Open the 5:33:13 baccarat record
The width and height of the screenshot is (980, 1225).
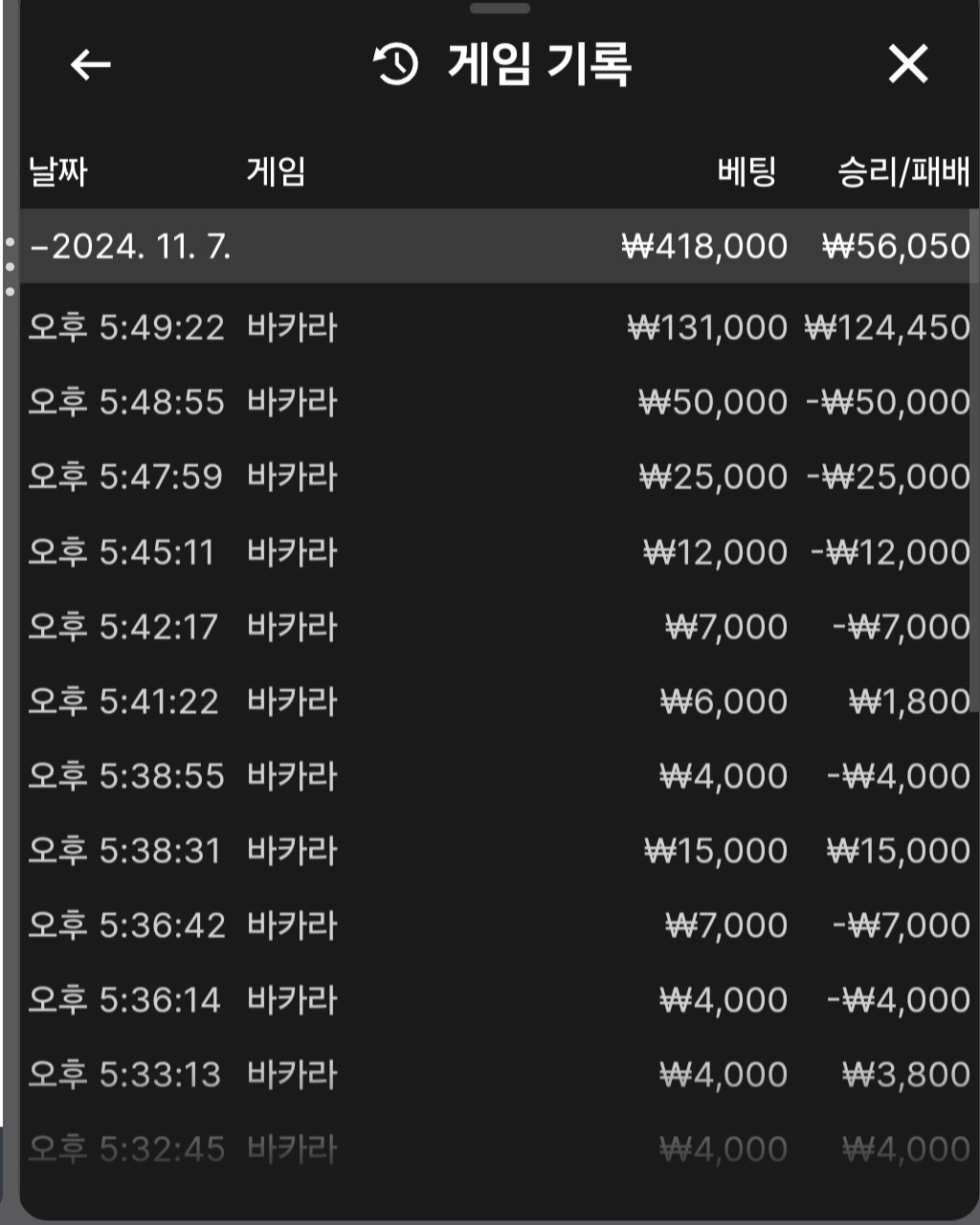pos(498,1075)
